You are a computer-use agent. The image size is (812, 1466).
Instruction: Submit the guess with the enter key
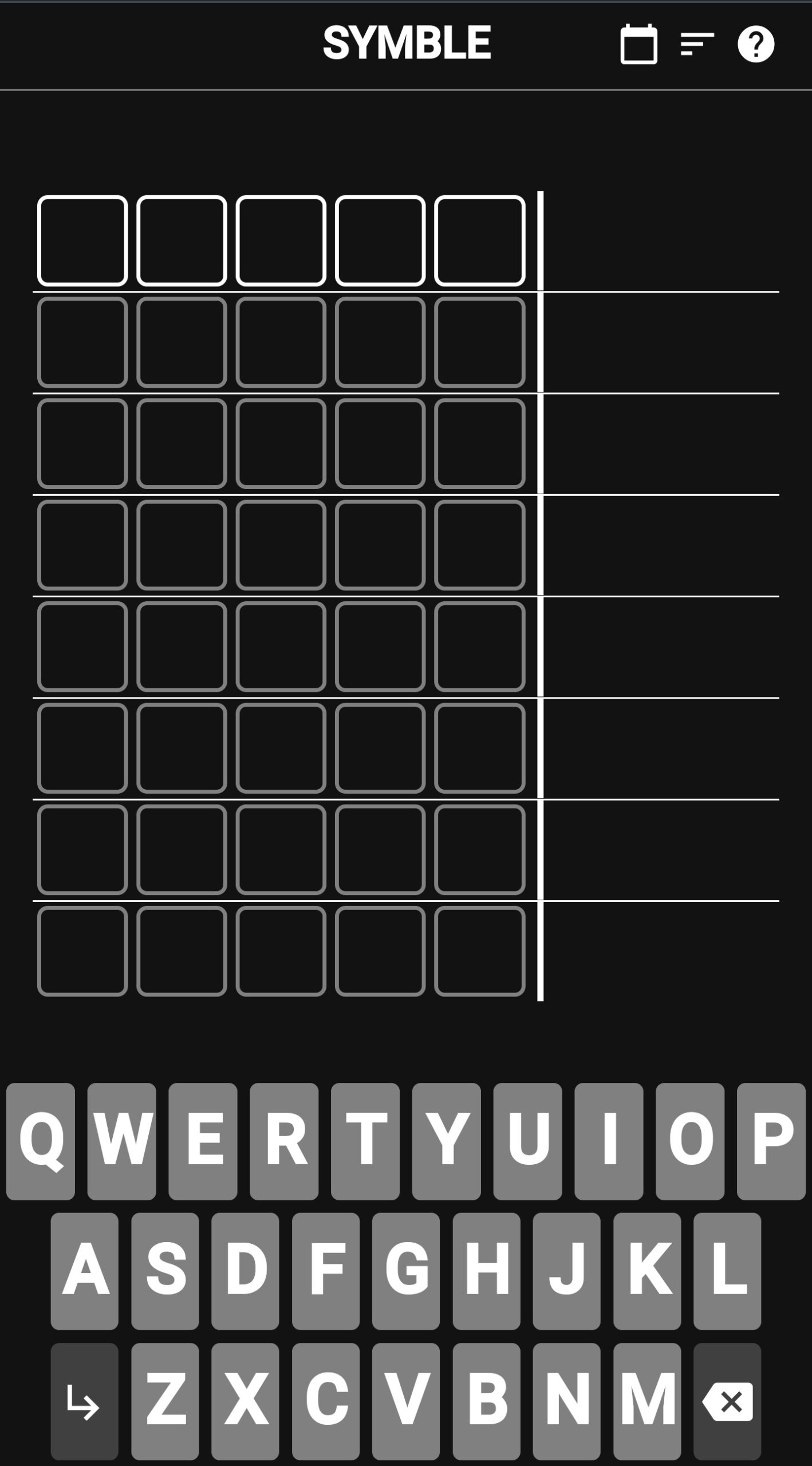pyautogui.click(x=85, y=1401)
